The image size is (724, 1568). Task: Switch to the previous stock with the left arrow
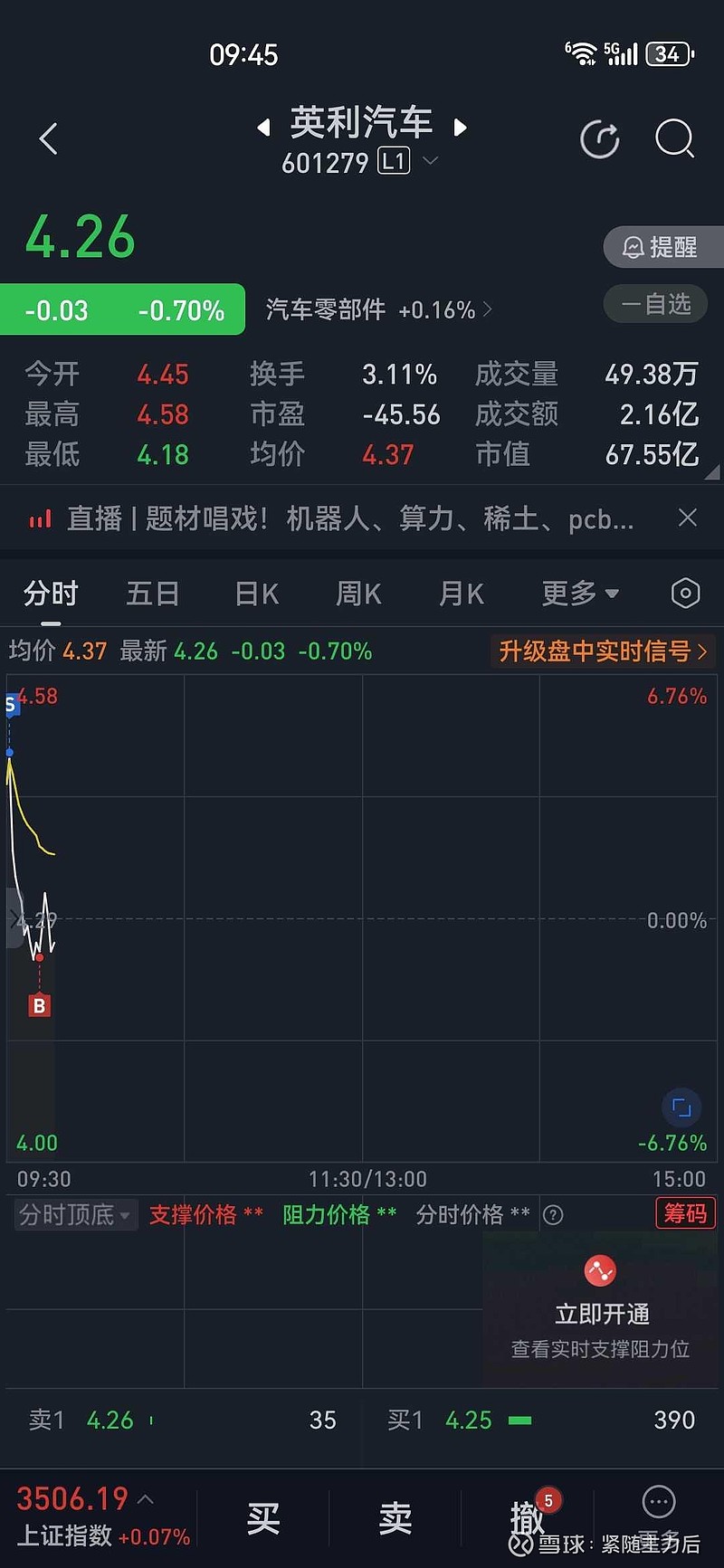263,128
